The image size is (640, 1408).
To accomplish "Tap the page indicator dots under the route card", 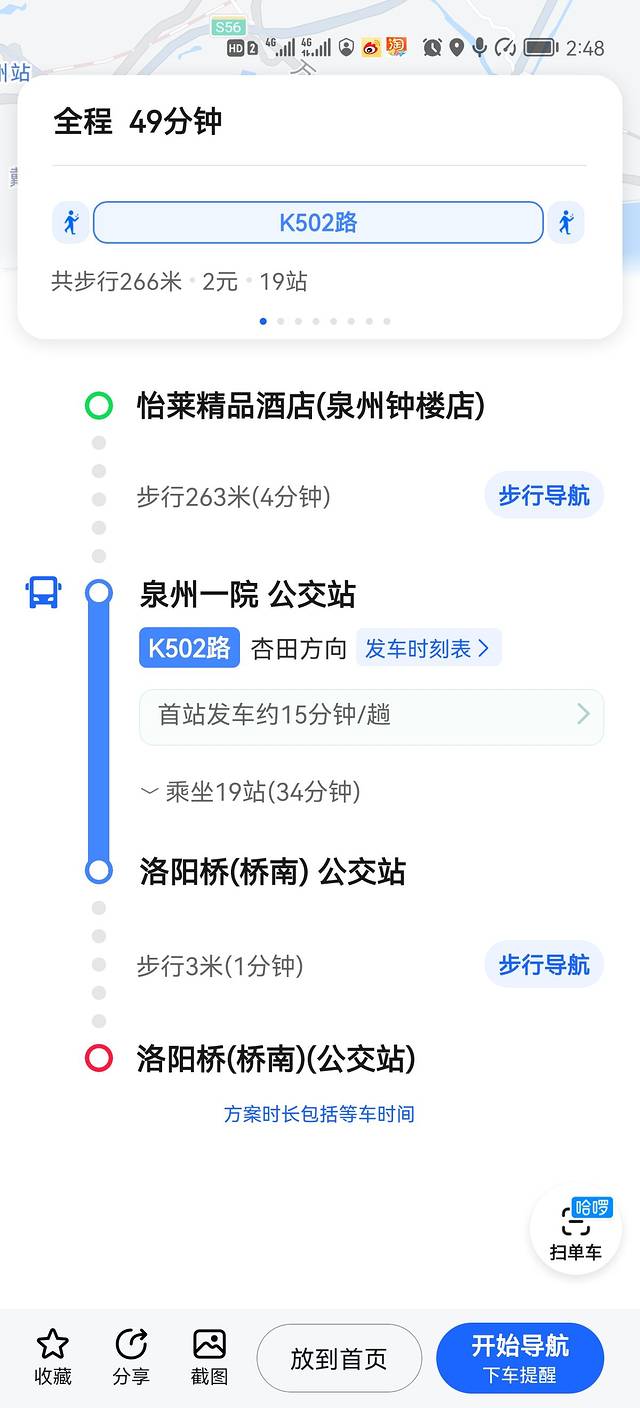I will pyautogui.click(x=324, y=321).
